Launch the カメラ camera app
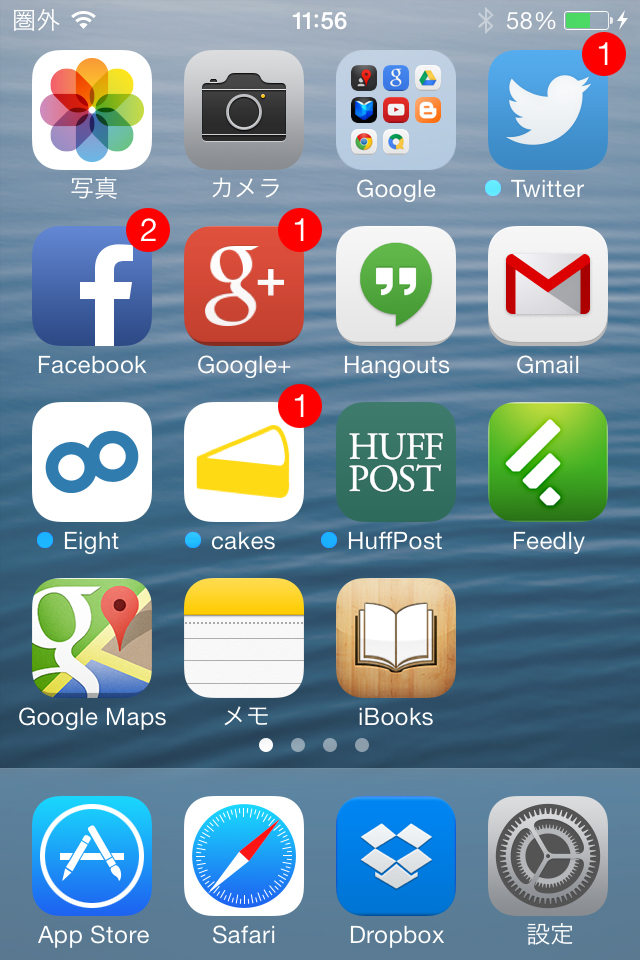 (x=244, y=110)
